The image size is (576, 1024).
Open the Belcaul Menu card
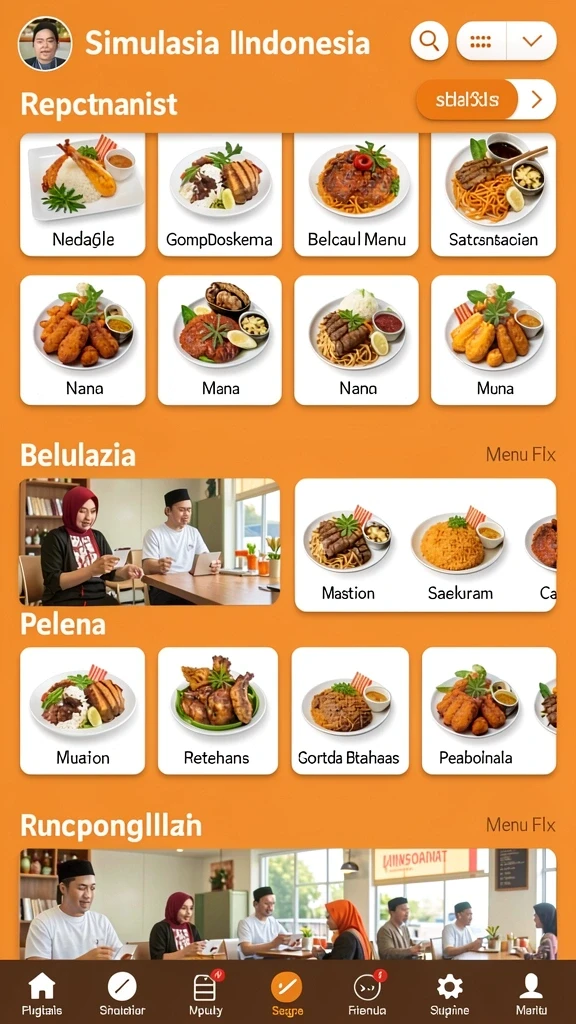(357, 195)
